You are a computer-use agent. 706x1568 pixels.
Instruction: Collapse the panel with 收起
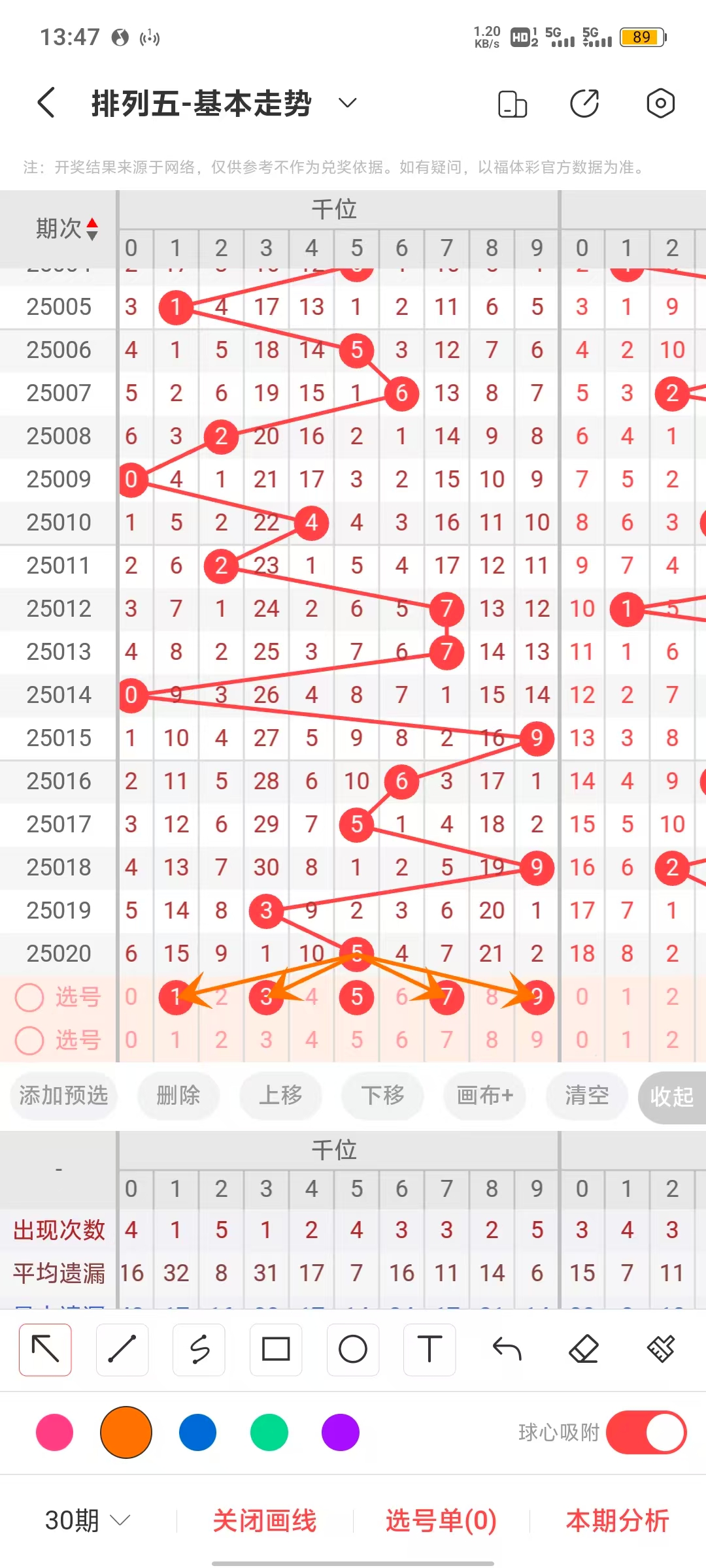coord(672,1097)
